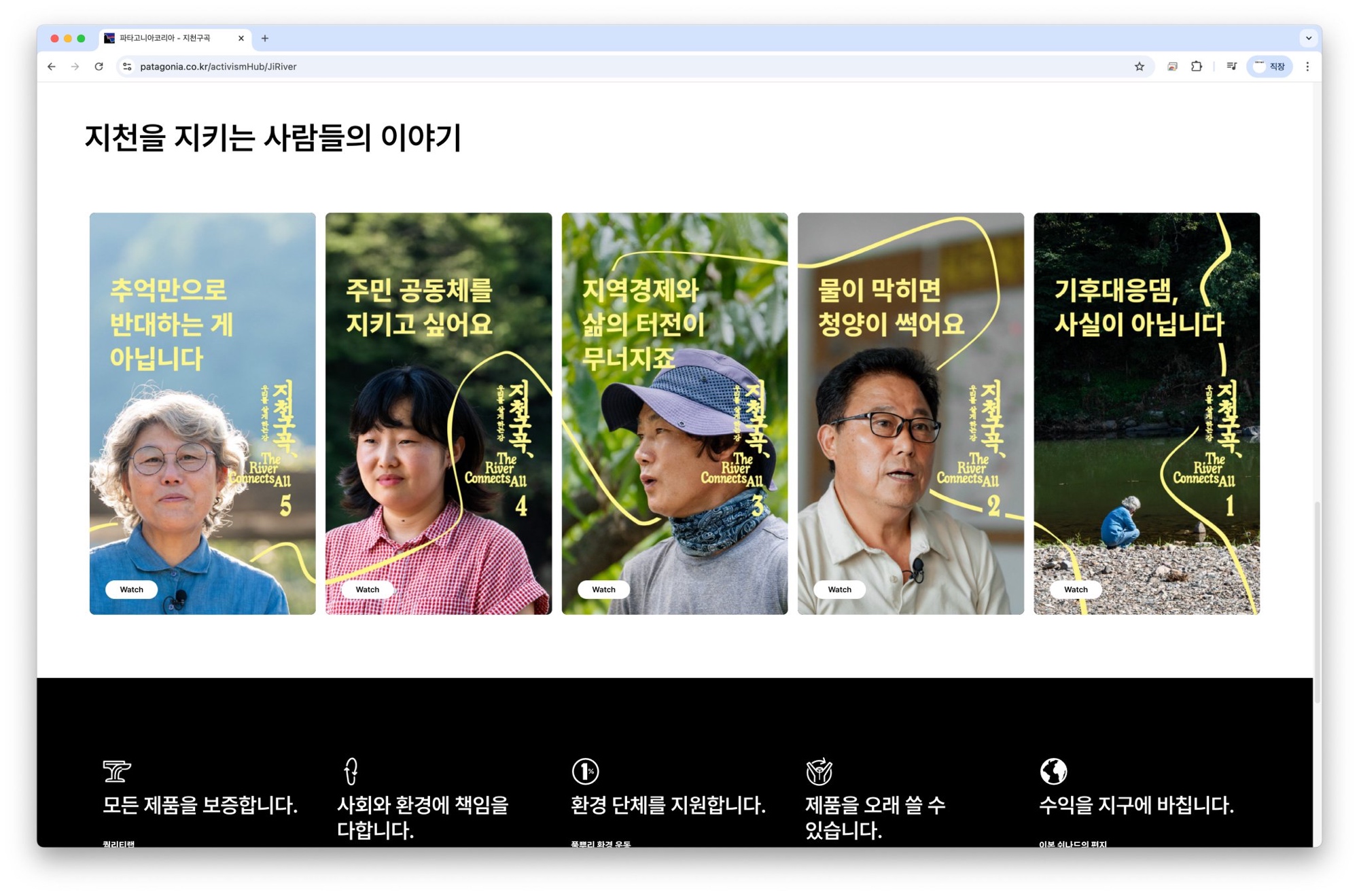Screen dimensions: 1359x896
Task: Bookmark this page with the star icon
Action: pyautogui.click(x=1139, y=67)
